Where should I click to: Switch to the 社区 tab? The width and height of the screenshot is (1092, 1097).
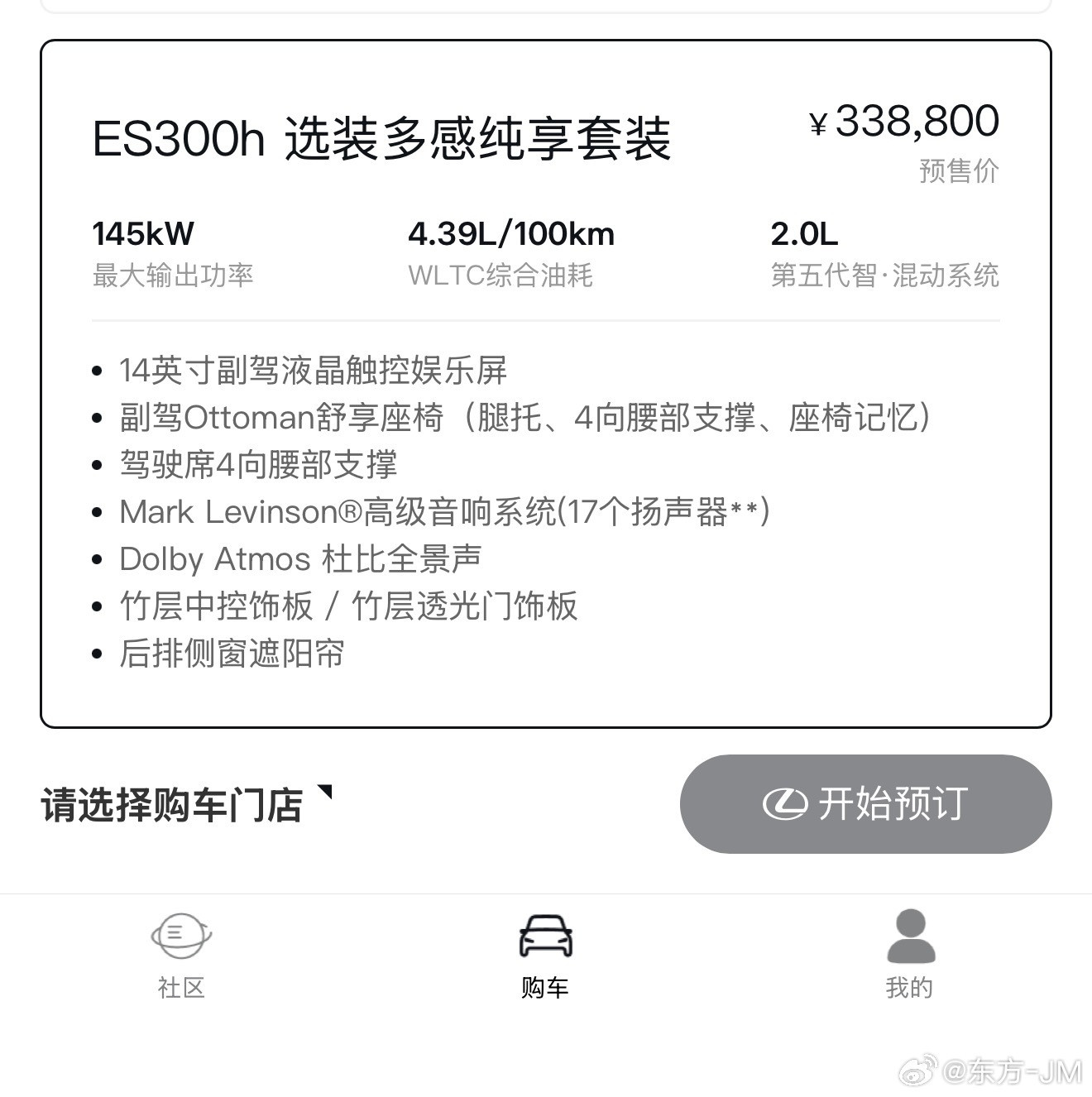(181, 960)
